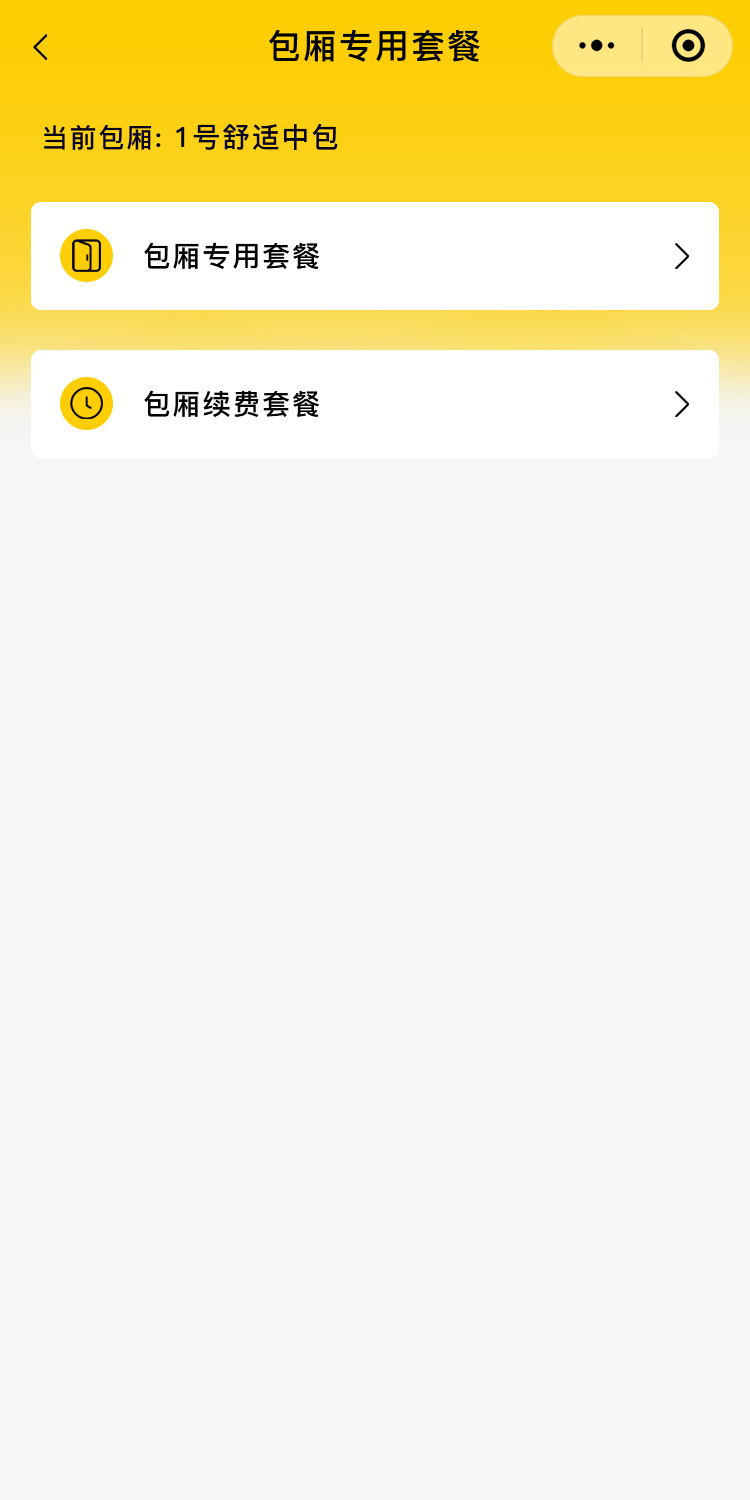The height and width of the screenshot is (1500, 750).
Task: Go back using the top-left arrow
Action: (41, 47)
